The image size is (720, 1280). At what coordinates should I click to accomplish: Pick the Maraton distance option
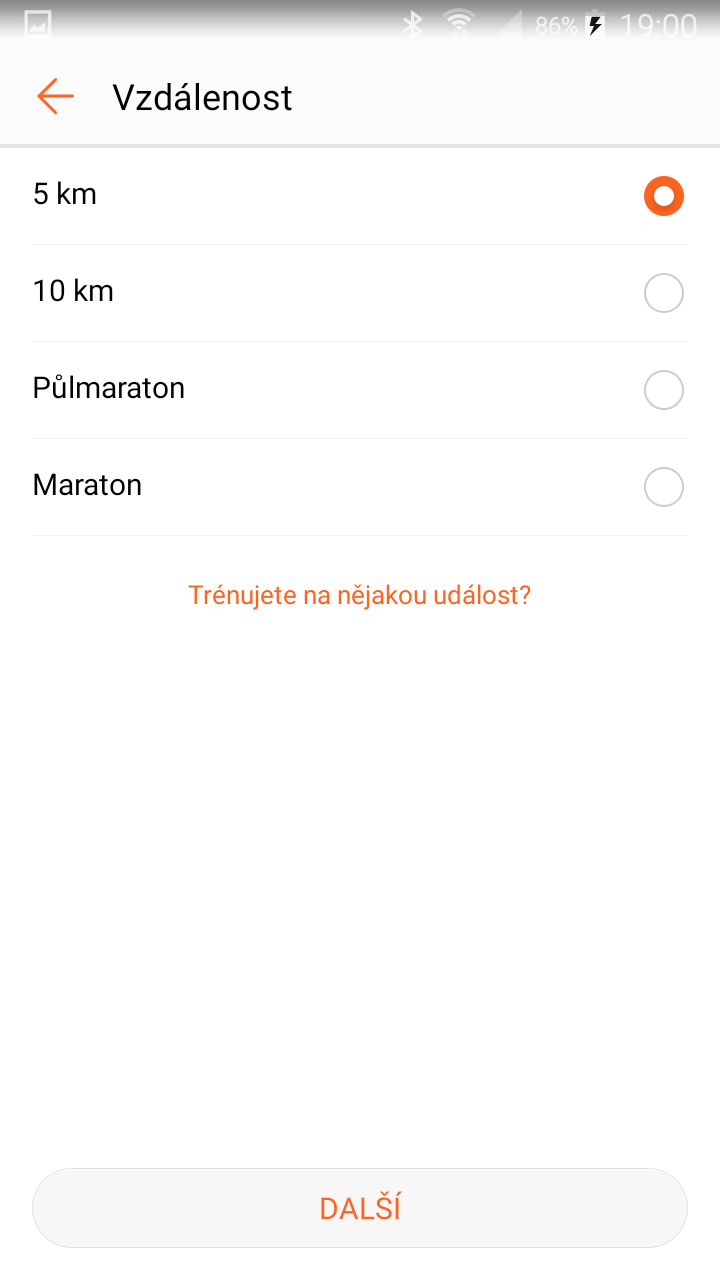point(360,487)
